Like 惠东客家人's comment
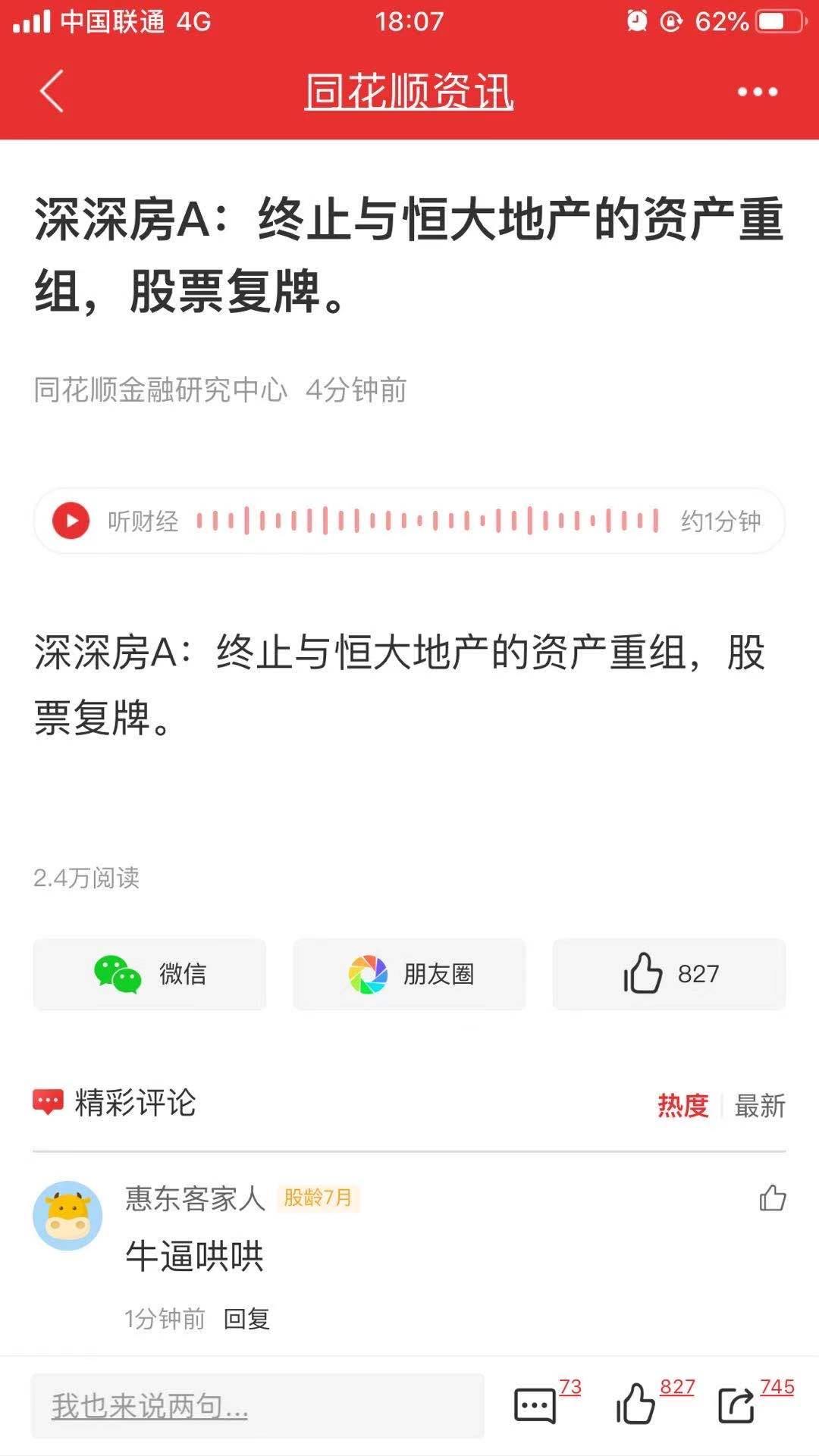This screenshot has height=1456, width=819. tap(772, 1198)
